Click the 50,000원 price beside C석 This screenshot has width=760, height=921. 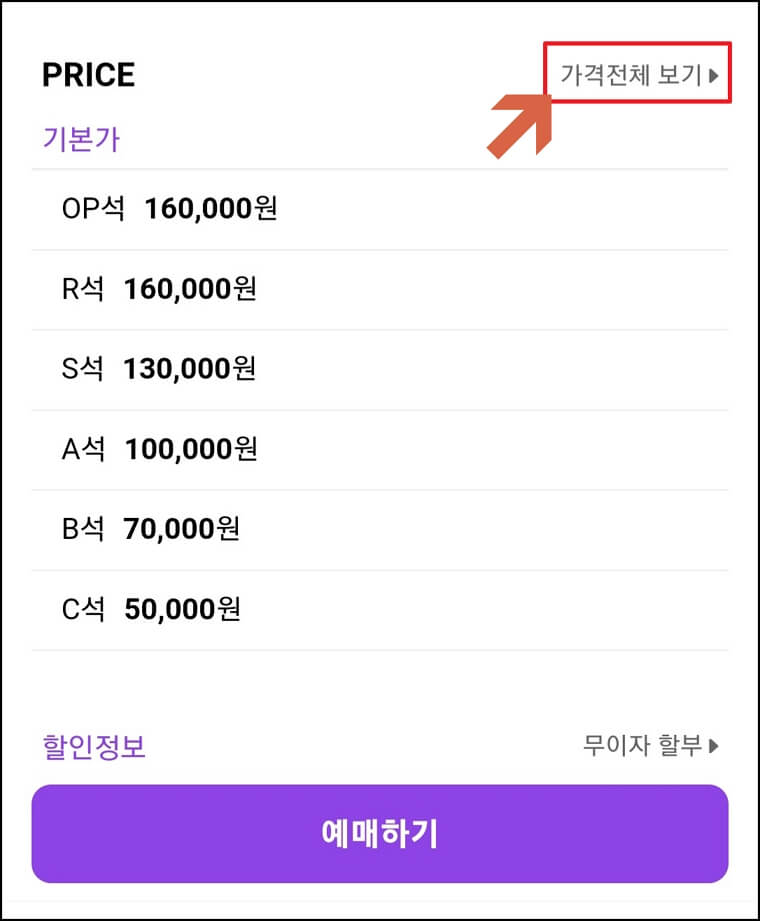click(183, 608)
